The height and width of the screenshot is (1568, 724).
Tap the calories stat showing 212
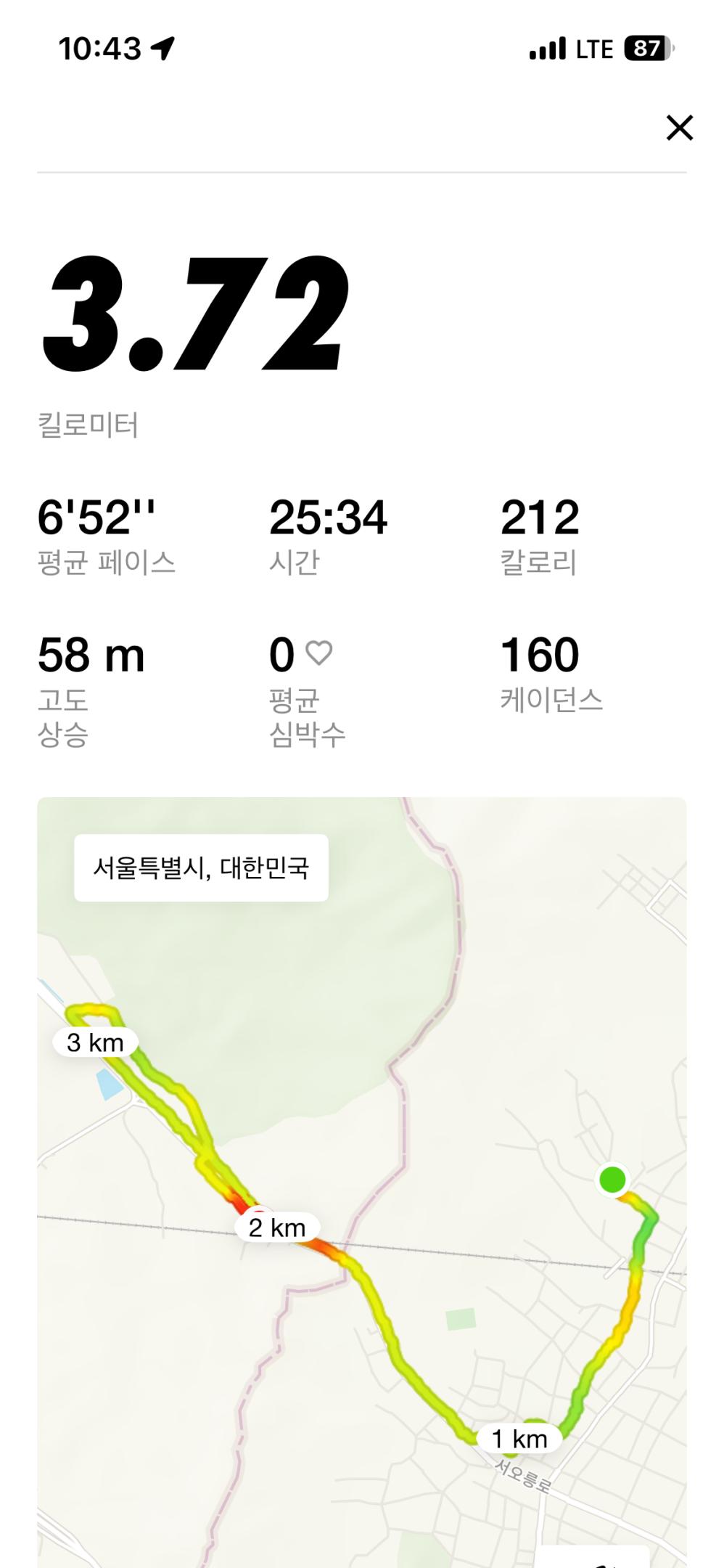click(x=540, y=517)
